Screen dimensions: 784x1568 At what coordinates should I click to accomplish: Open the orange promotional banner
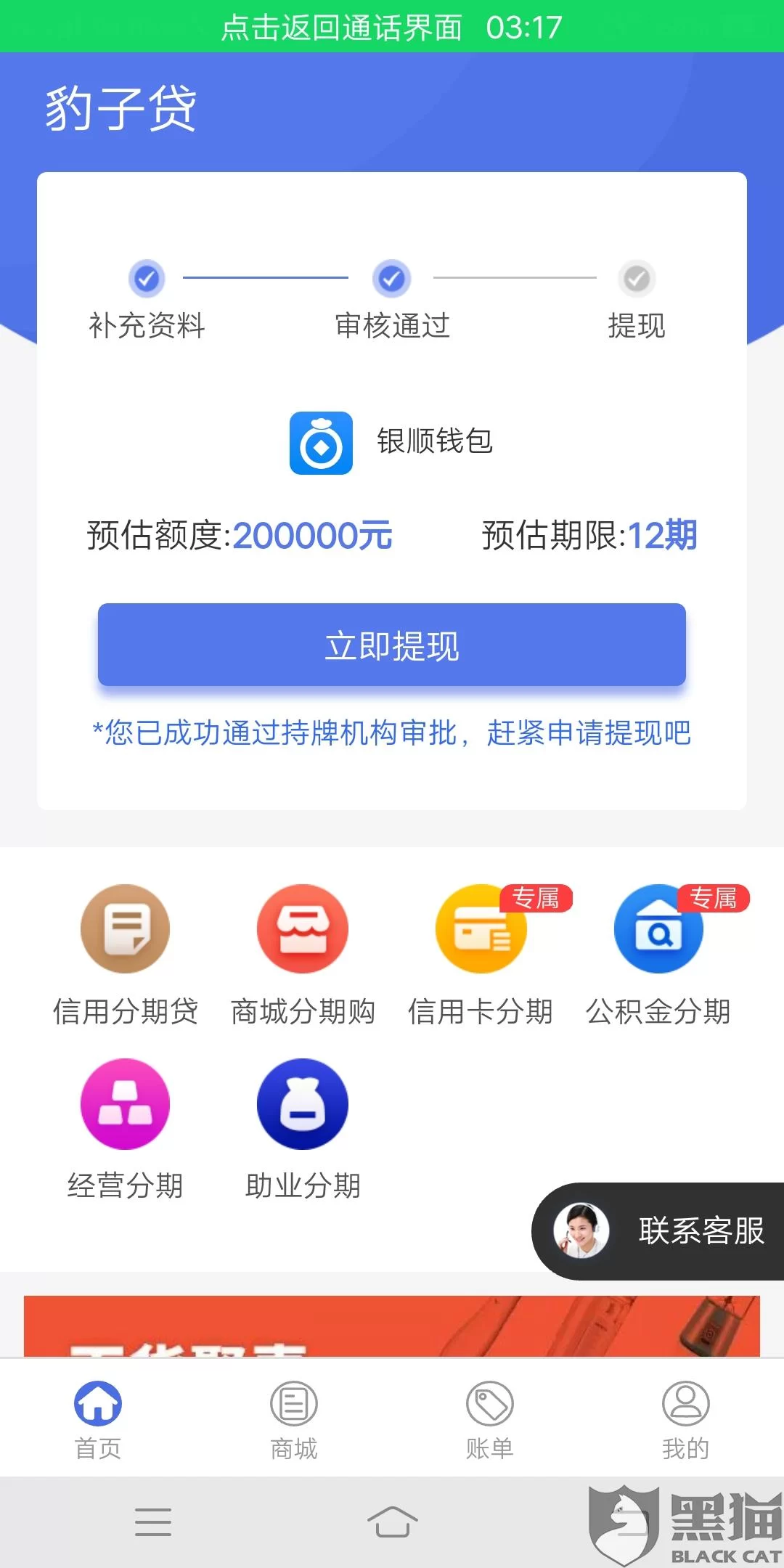(x=392, y=1327)
